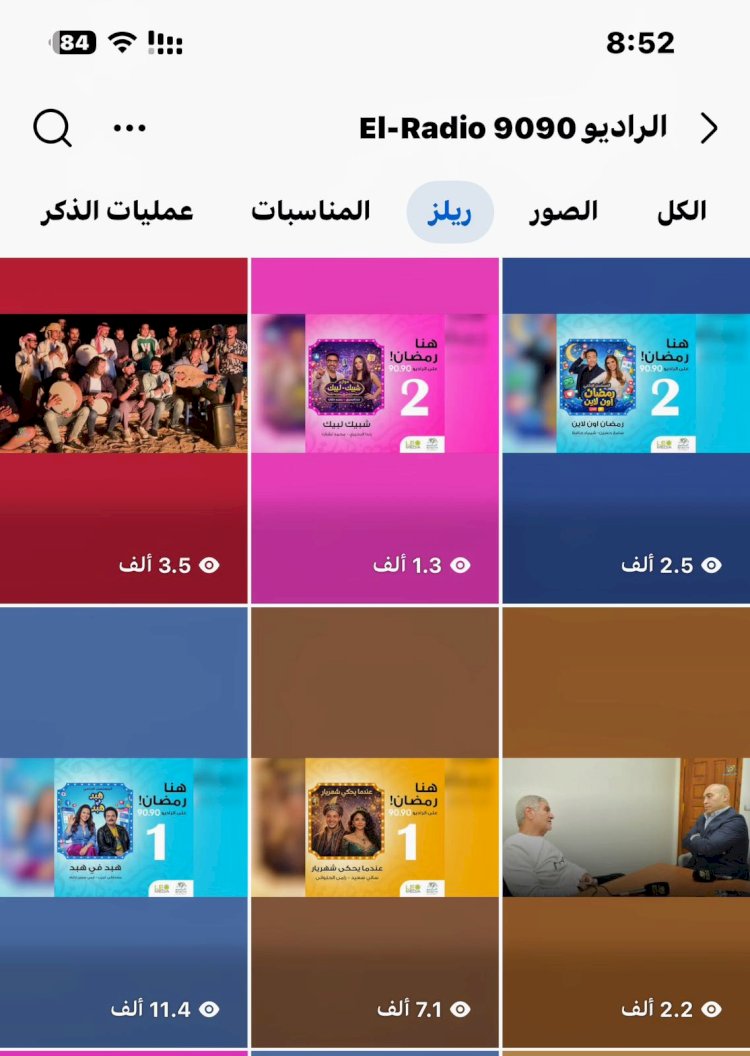Watch the interview reel with 2.2 ألف views
The width and height of the screenshot is (750, 1056).
(x=626, y=826)
